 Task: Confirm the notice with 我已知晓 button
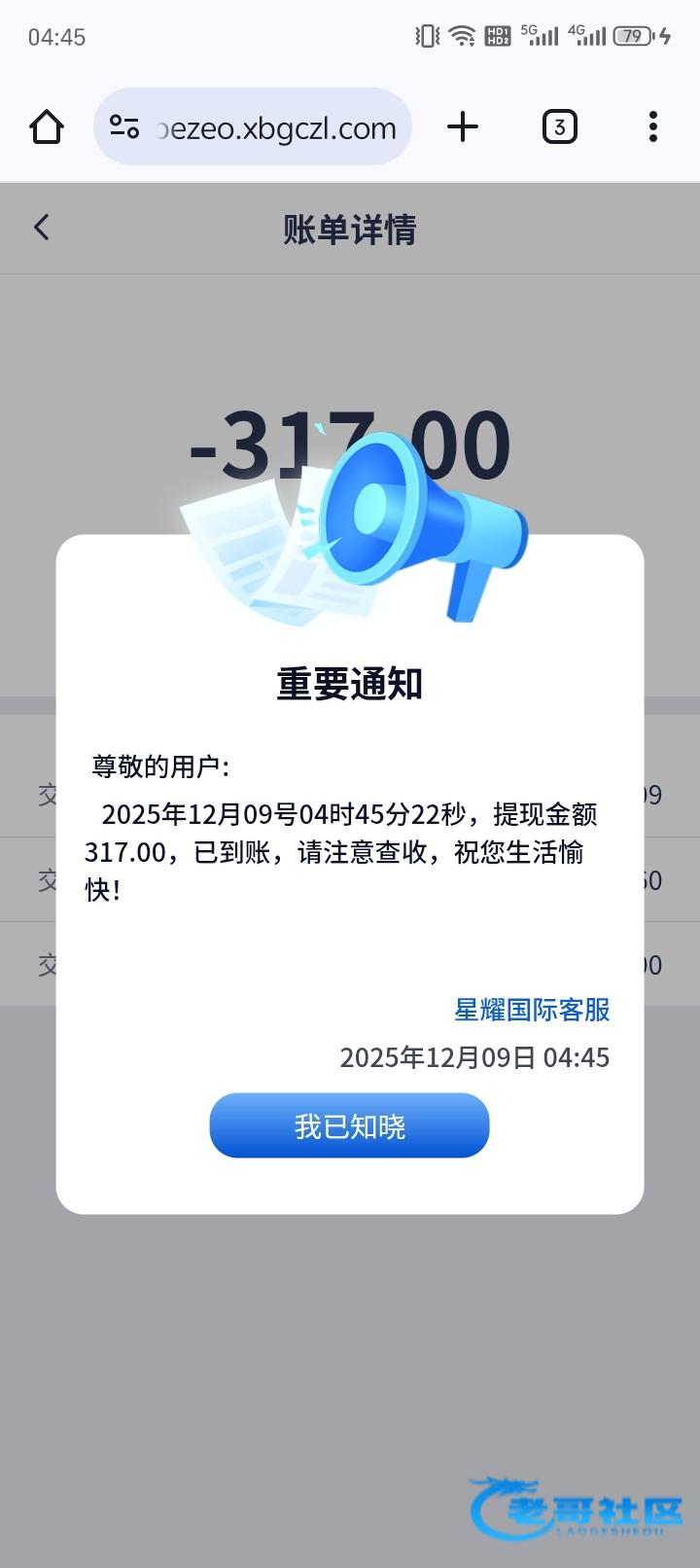(349, 1125)
